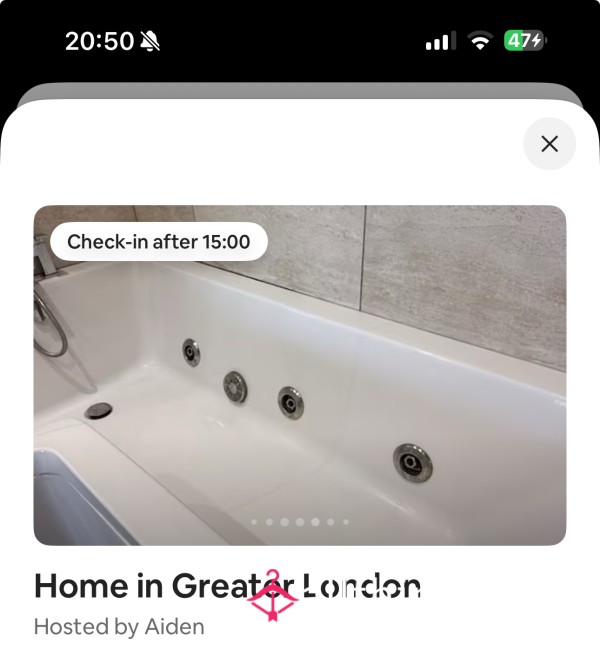This screenshot has width=600, height=650.
Task: Close the listing sheet
Action: 549,144
